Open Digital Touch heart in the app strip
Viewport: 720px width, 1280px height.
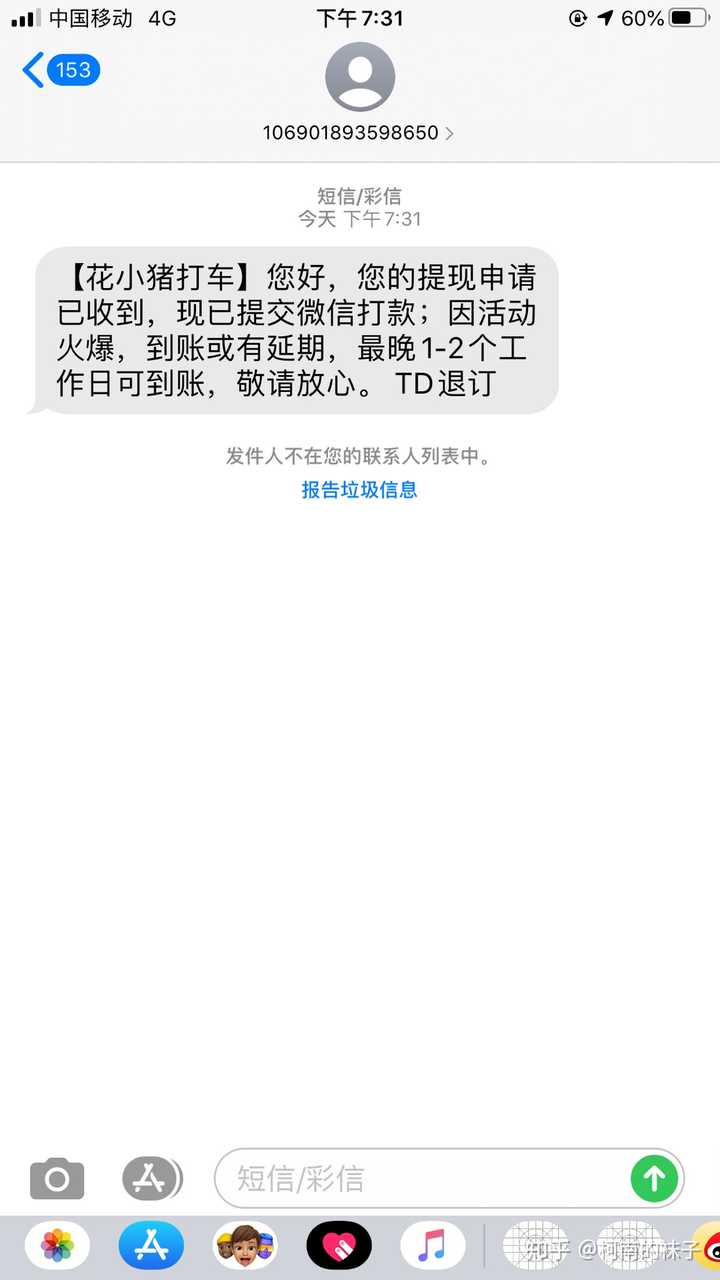(339, 1245)
